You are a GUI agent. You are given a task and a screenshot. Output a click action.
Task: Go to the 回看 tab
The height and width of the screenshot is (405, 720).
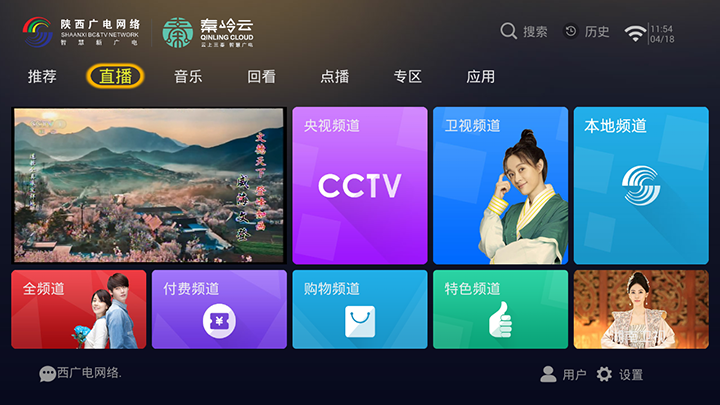262,76
